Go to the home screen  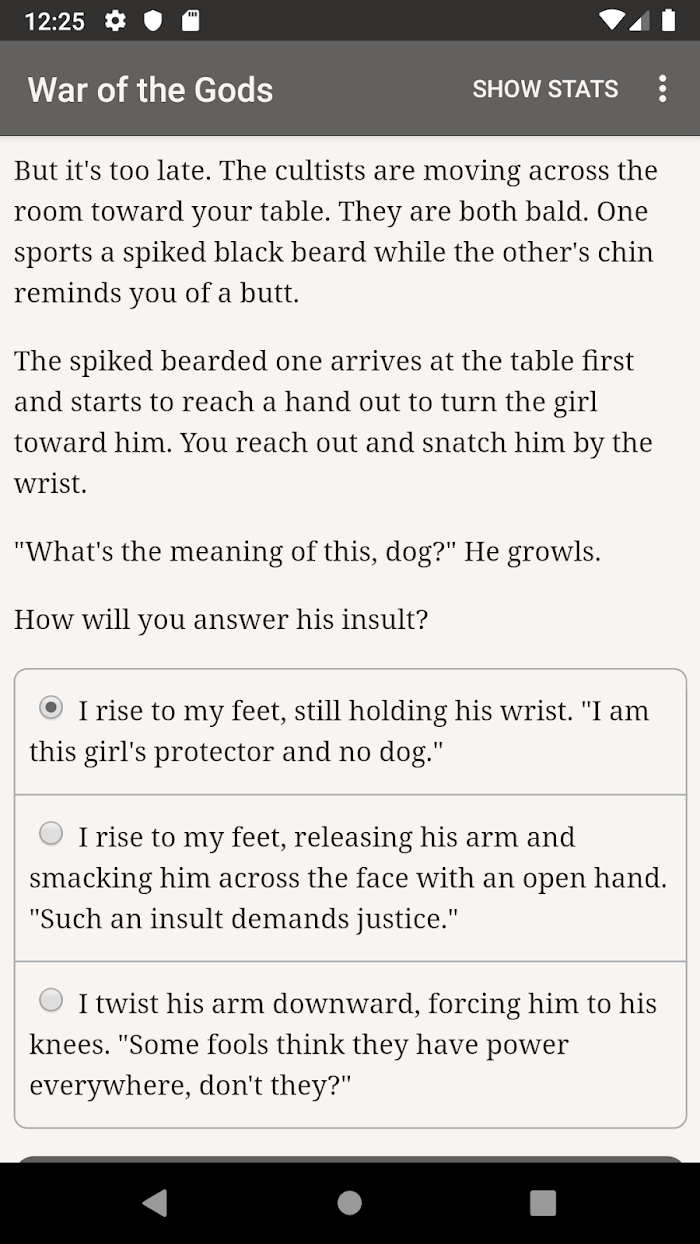pos(349,1202)
